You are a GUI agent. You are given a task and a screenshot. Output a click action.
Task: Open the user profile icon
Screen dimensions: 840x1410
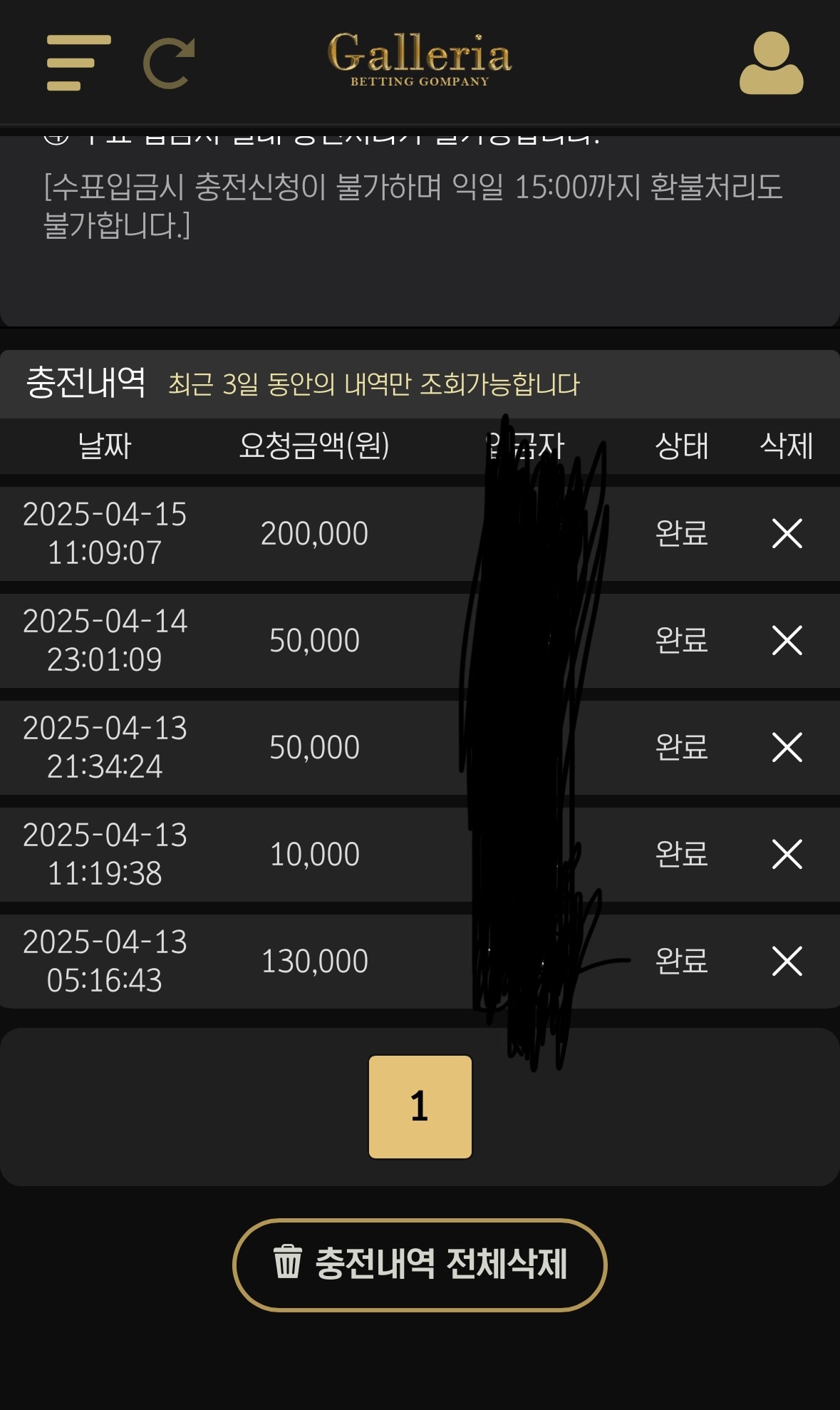coord(771,64)
